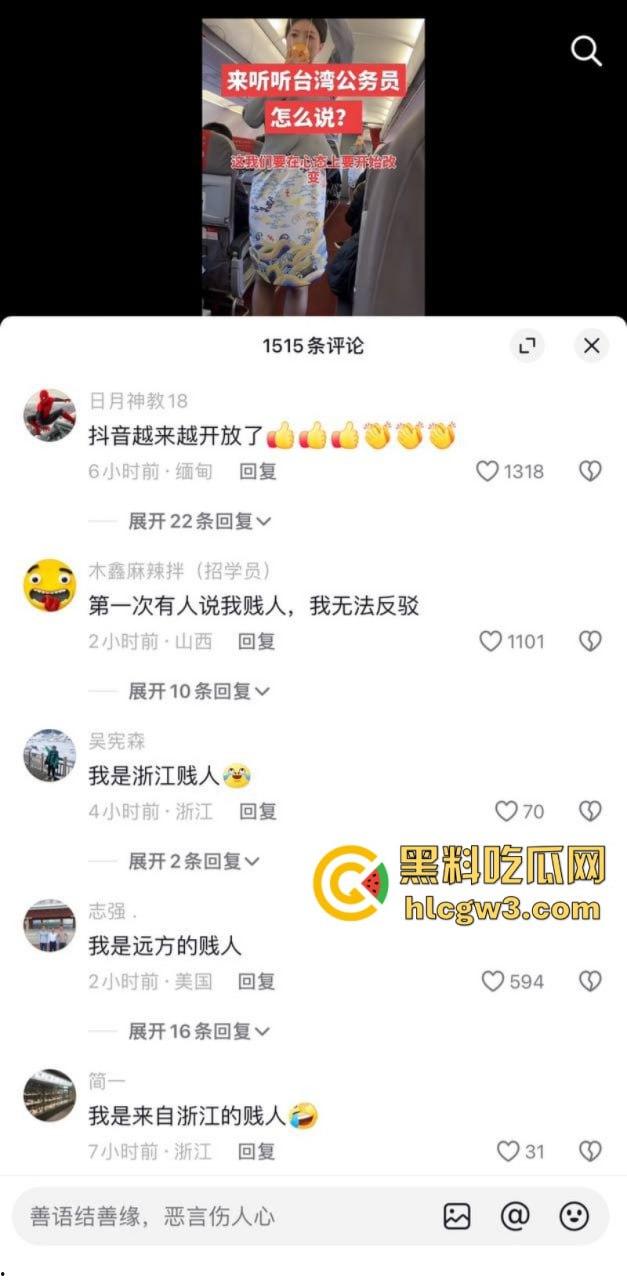The width and height of the screenshot is (627, 1280).
Task: Open the search magnifier icon
Action: [x=586, y=50]
